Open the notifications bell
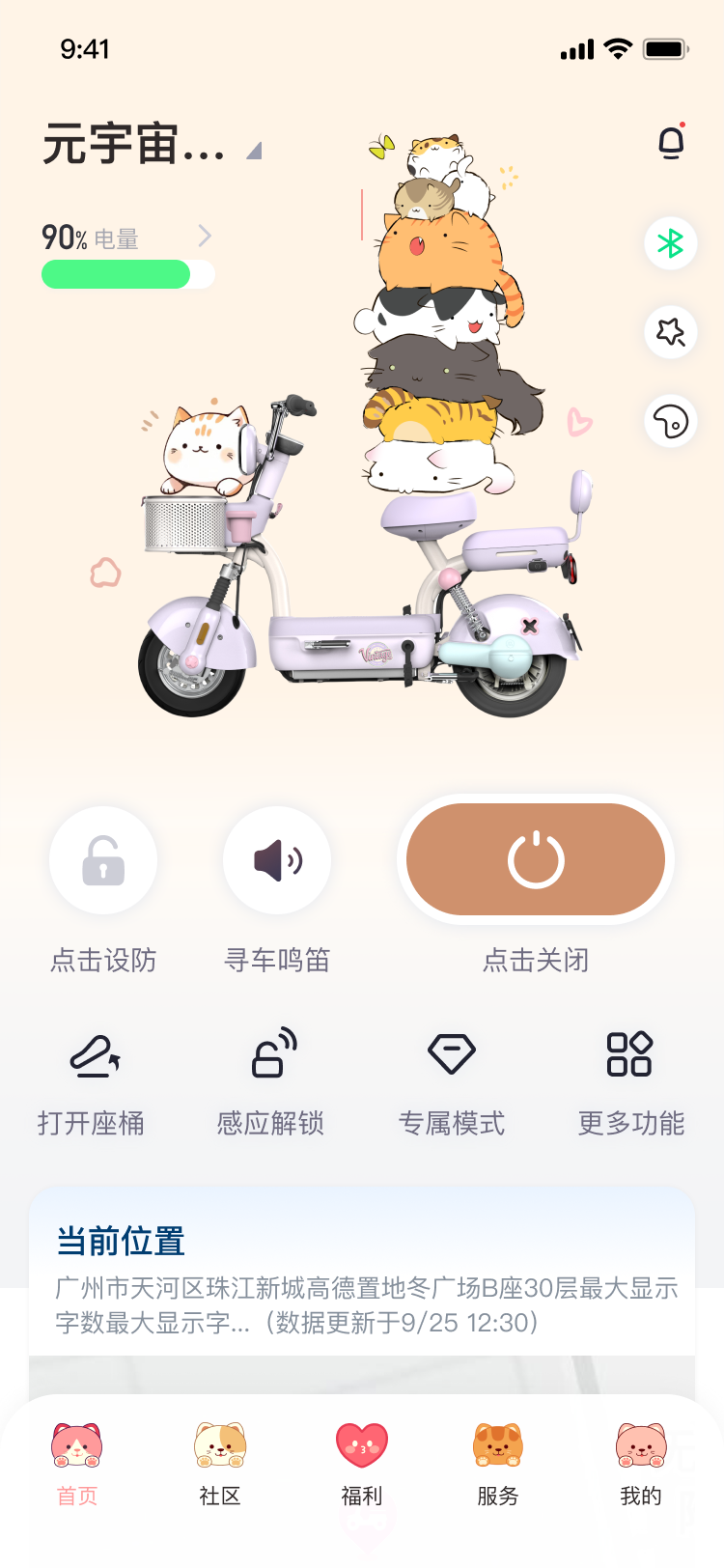This screenshot has width=724, height=1568. pos(671,143)
